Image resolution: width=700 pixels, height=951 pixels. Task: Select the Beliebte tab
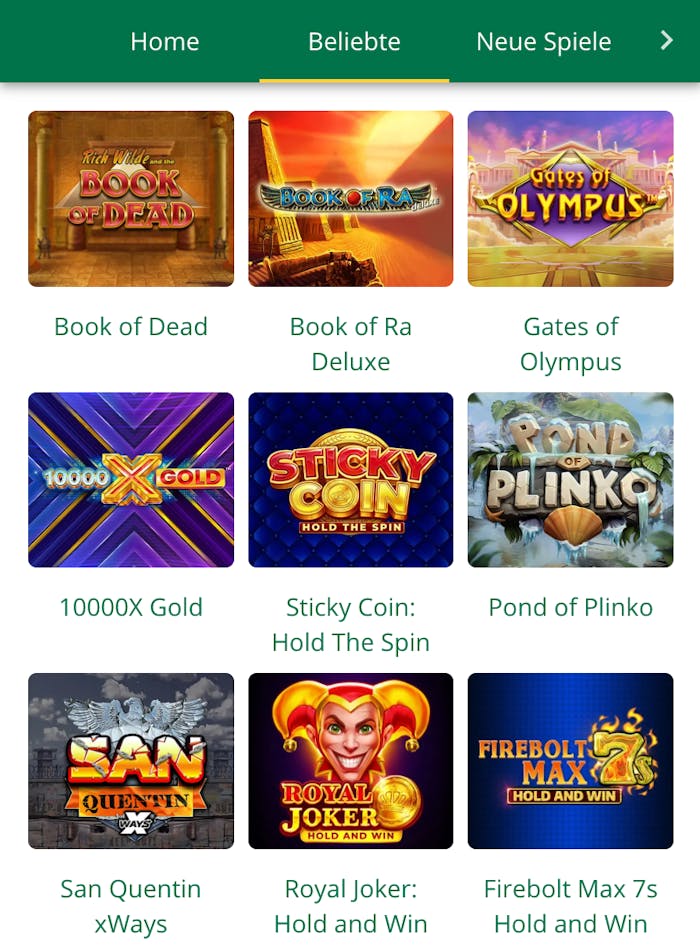tap(354, 42)
